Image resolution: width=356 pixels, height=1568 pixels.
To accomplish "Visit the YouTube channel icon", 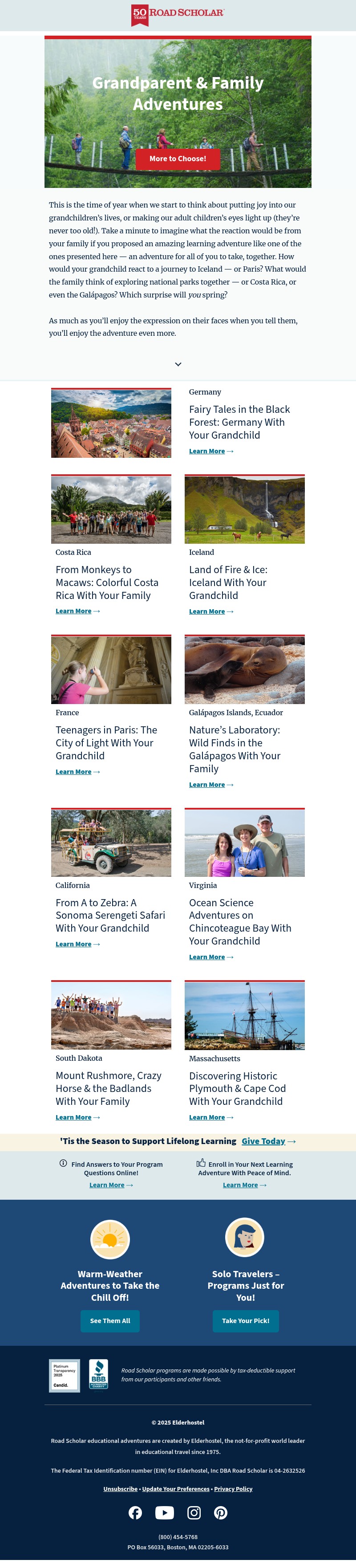I will [x=164, y=1513].
